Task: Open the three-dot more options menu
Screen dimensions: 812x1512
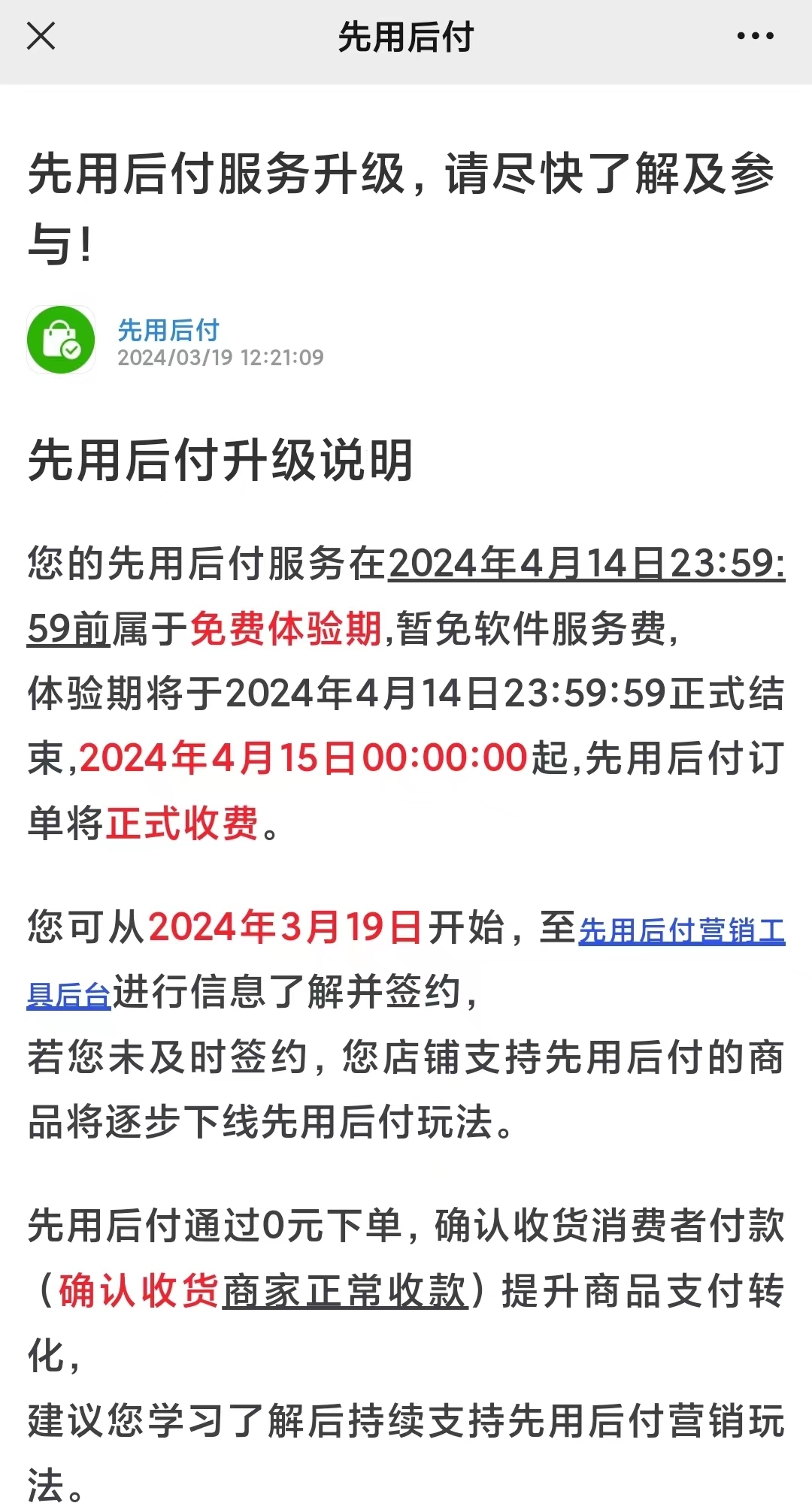Action: [755, 35]
